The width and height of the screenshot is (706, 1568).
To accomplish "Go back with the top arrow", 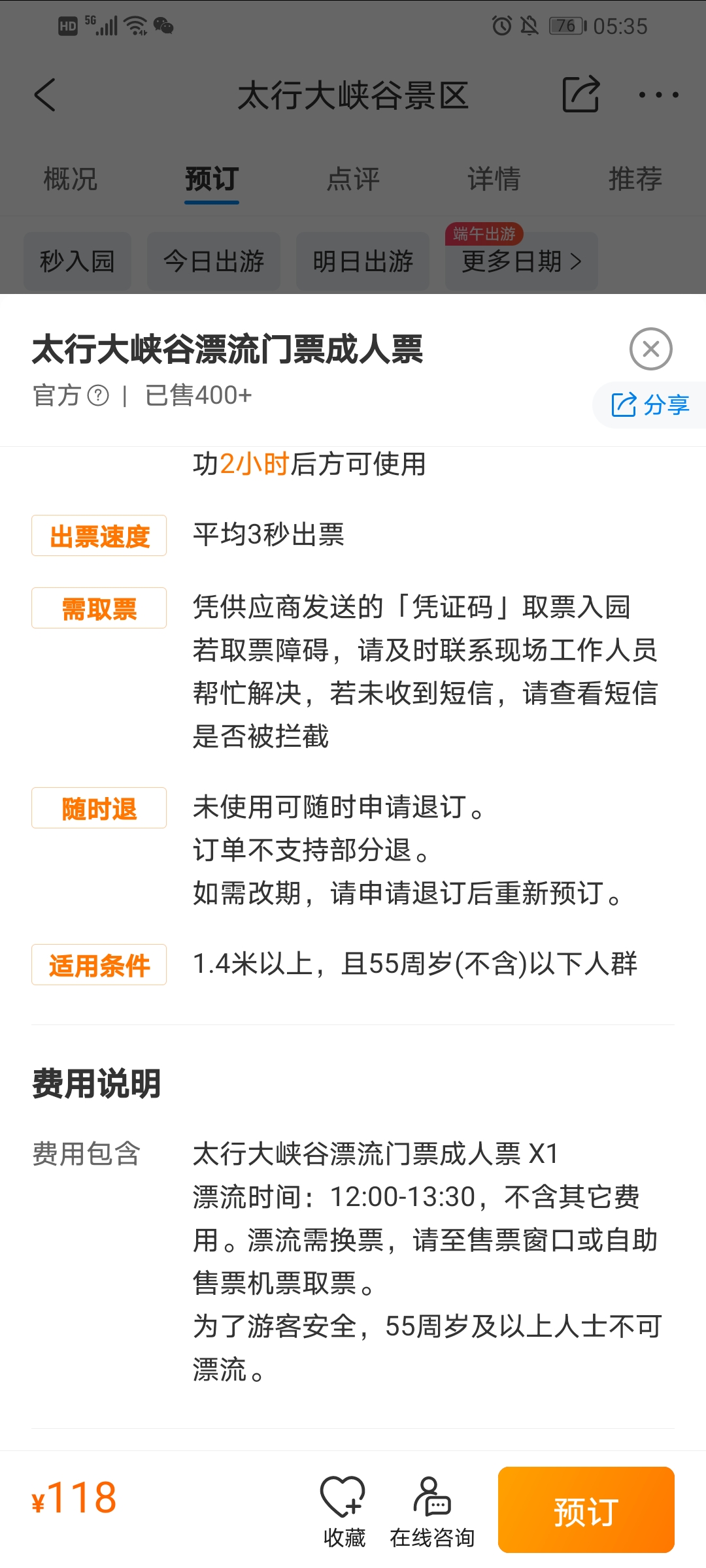I will [x=45, y=95].
